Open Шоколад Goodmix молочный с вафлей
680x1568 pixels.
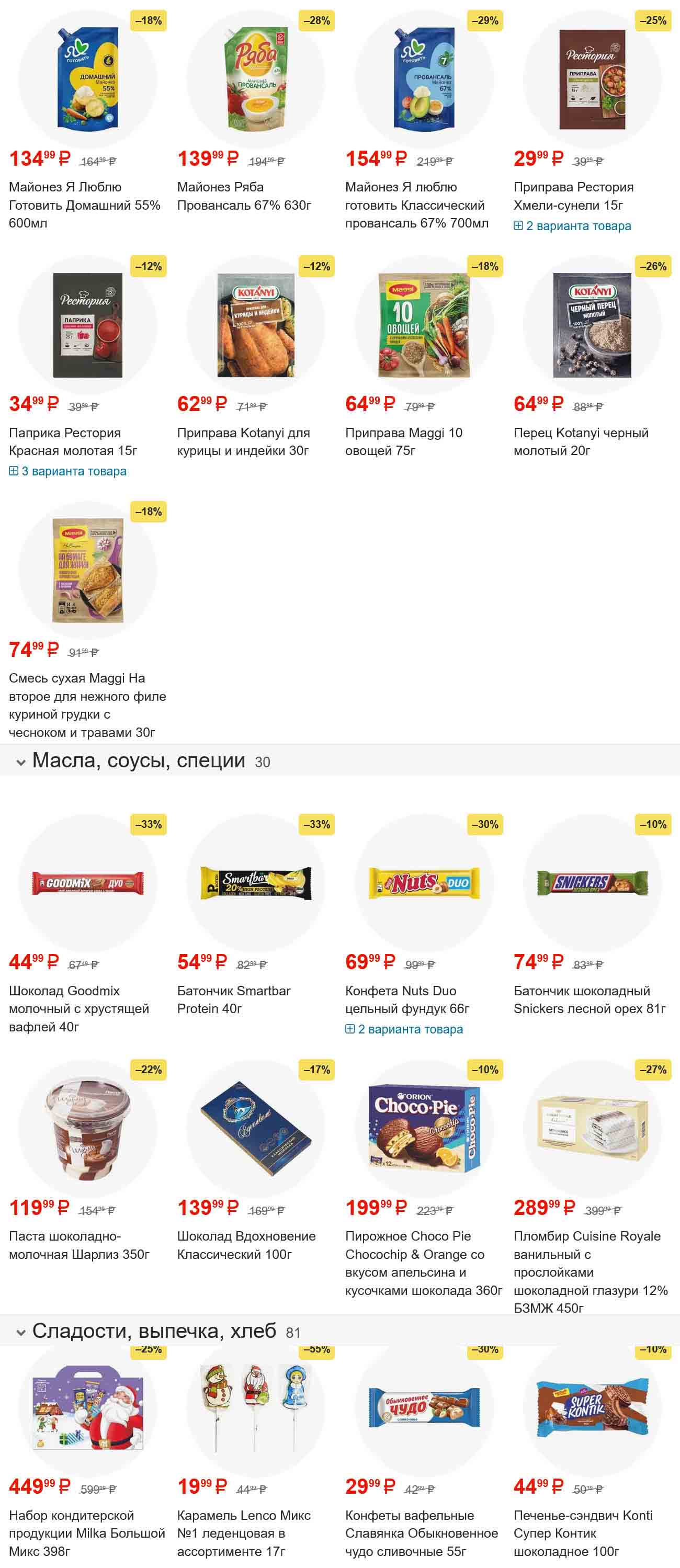[x=78, y=1008]
